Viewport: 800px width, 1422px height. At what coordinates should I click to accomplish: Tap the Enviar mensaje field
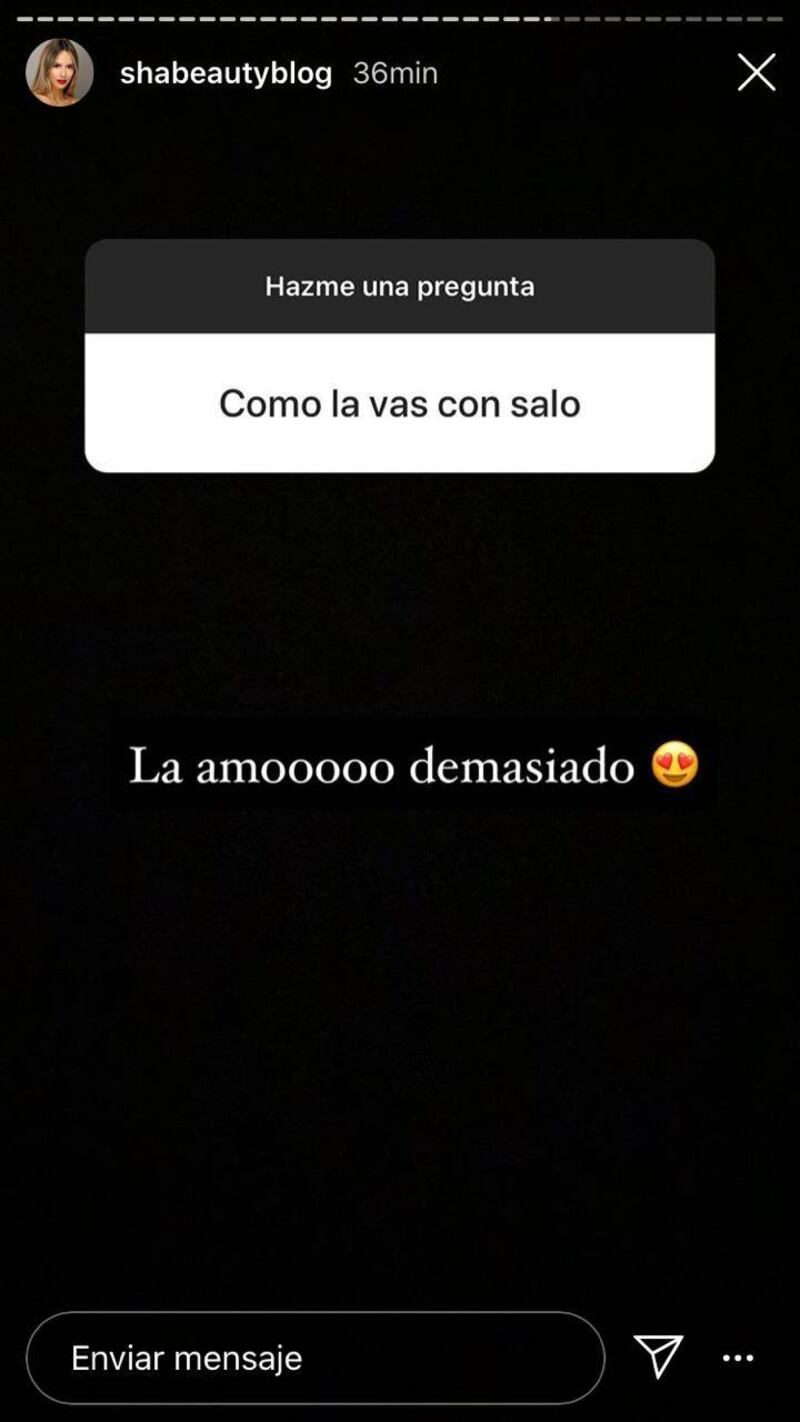coord(315,1358)
